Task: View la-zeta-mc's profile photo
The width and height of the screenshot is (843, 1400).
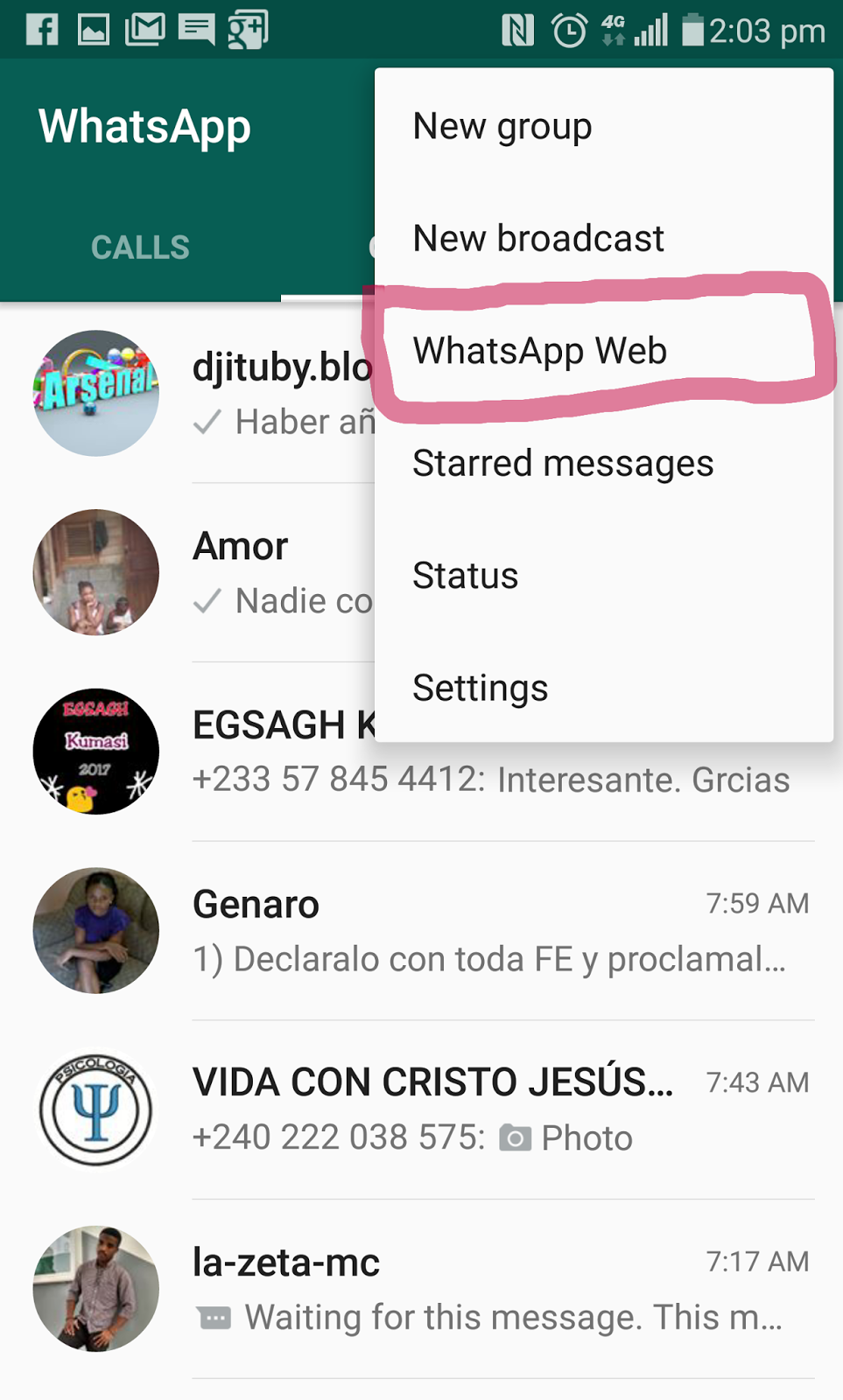Action: point(96,1288)
